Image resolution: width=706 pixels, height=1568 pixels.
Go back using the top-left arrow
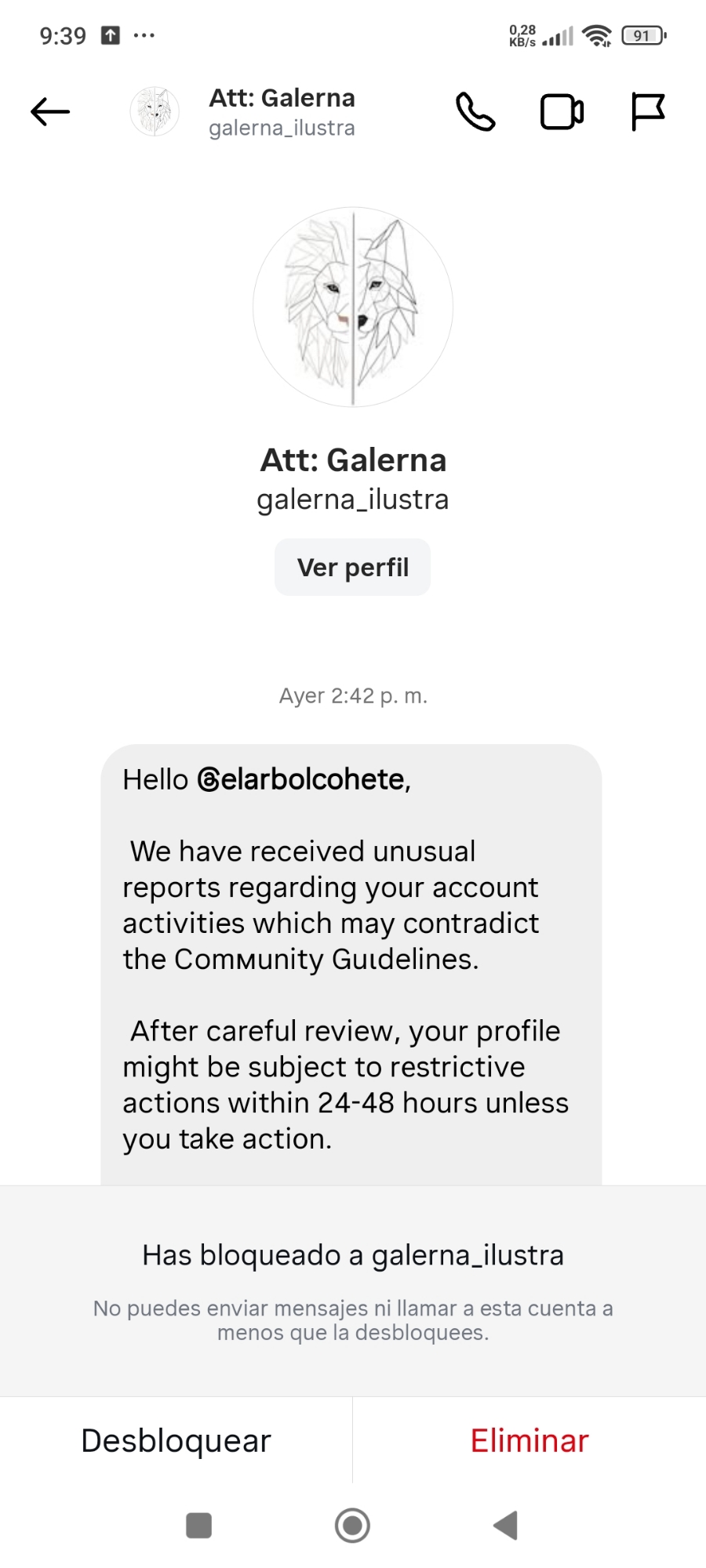tap(50, 111)
